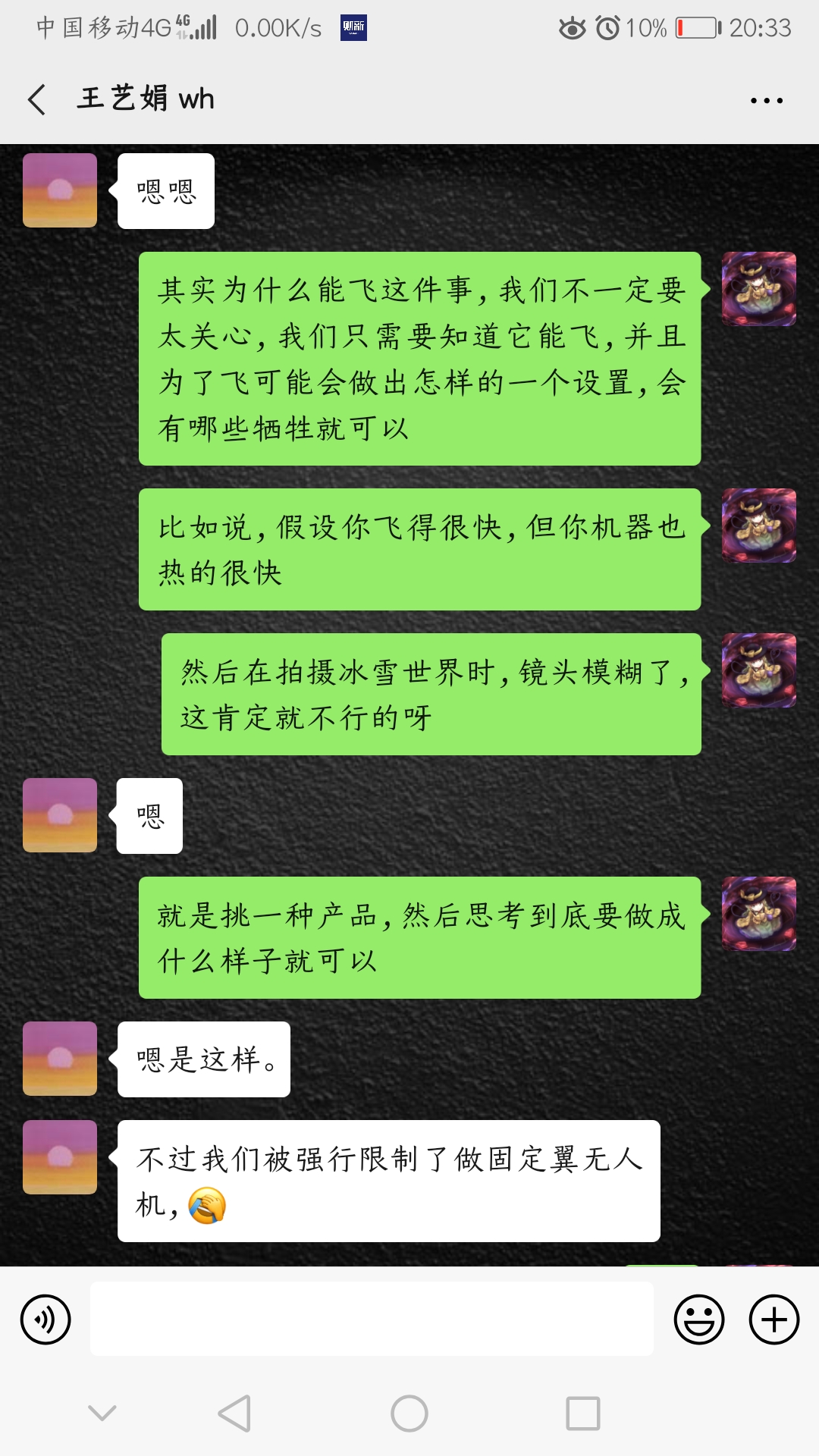
Task: Open the three-dot chat info menu
Action: pyautogui.click(x=766, y=100)
